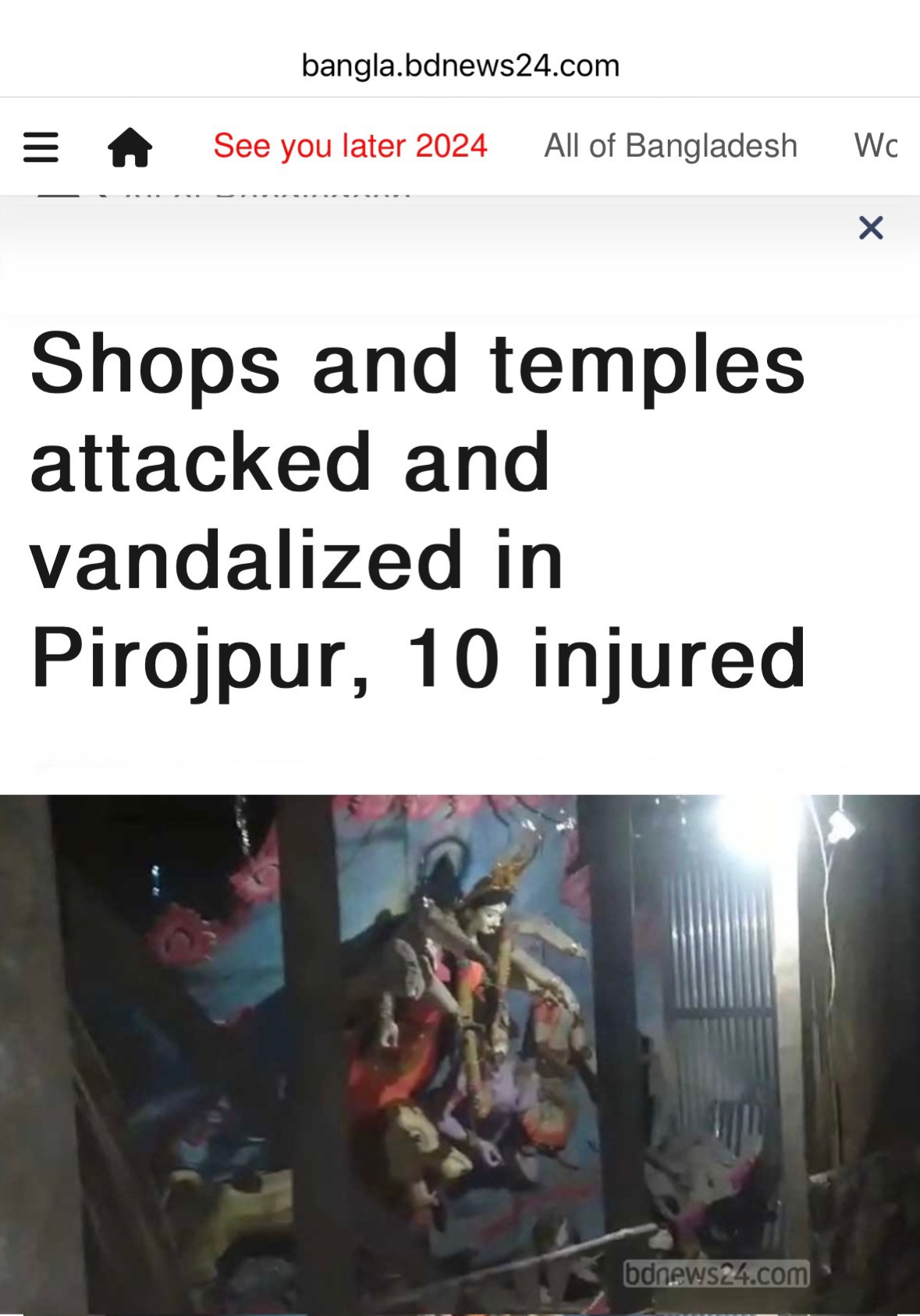
Task: Dismiss the banner with the X
Action: (x=870, y=228)
